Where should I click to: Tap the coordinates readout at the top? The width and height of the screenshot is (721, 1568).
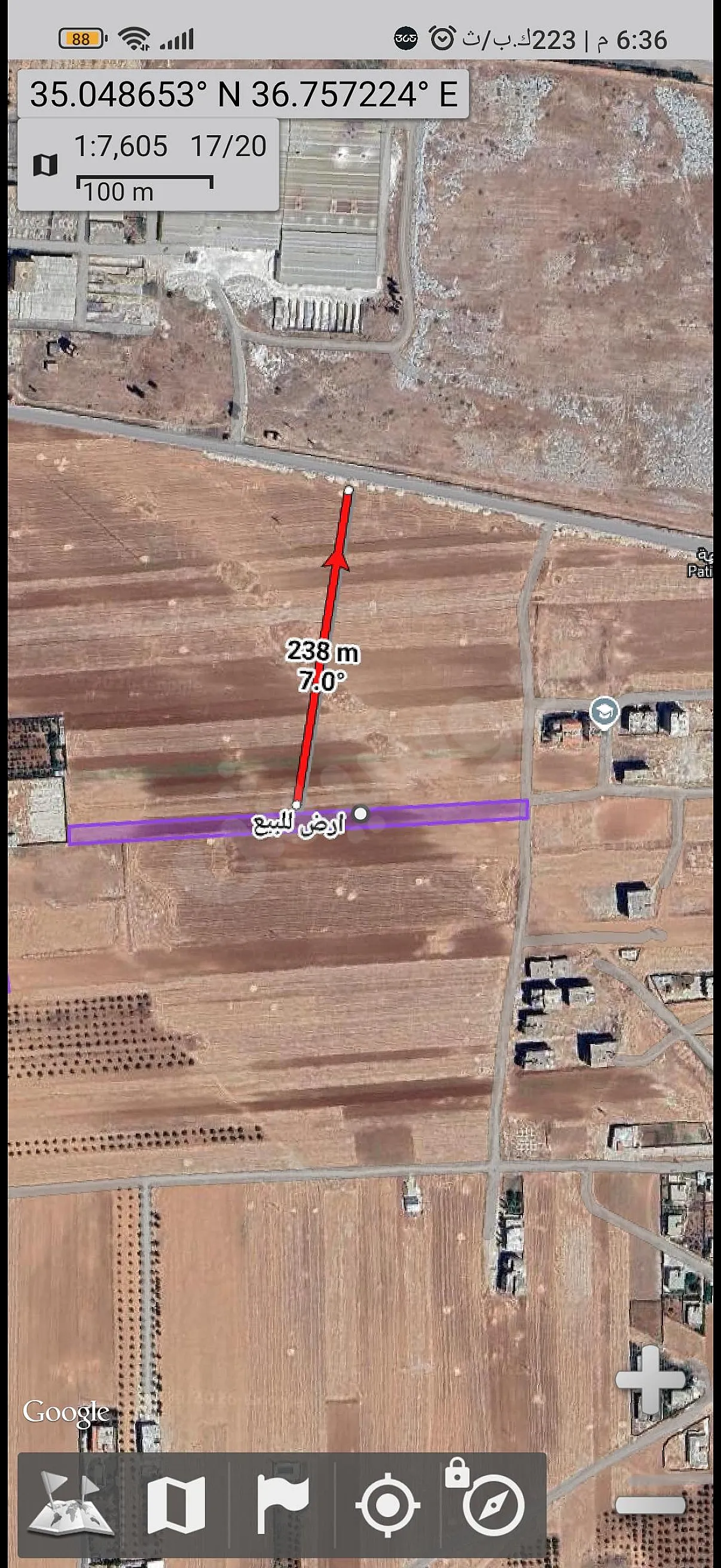pyautogui.click(x=243, y=94)
